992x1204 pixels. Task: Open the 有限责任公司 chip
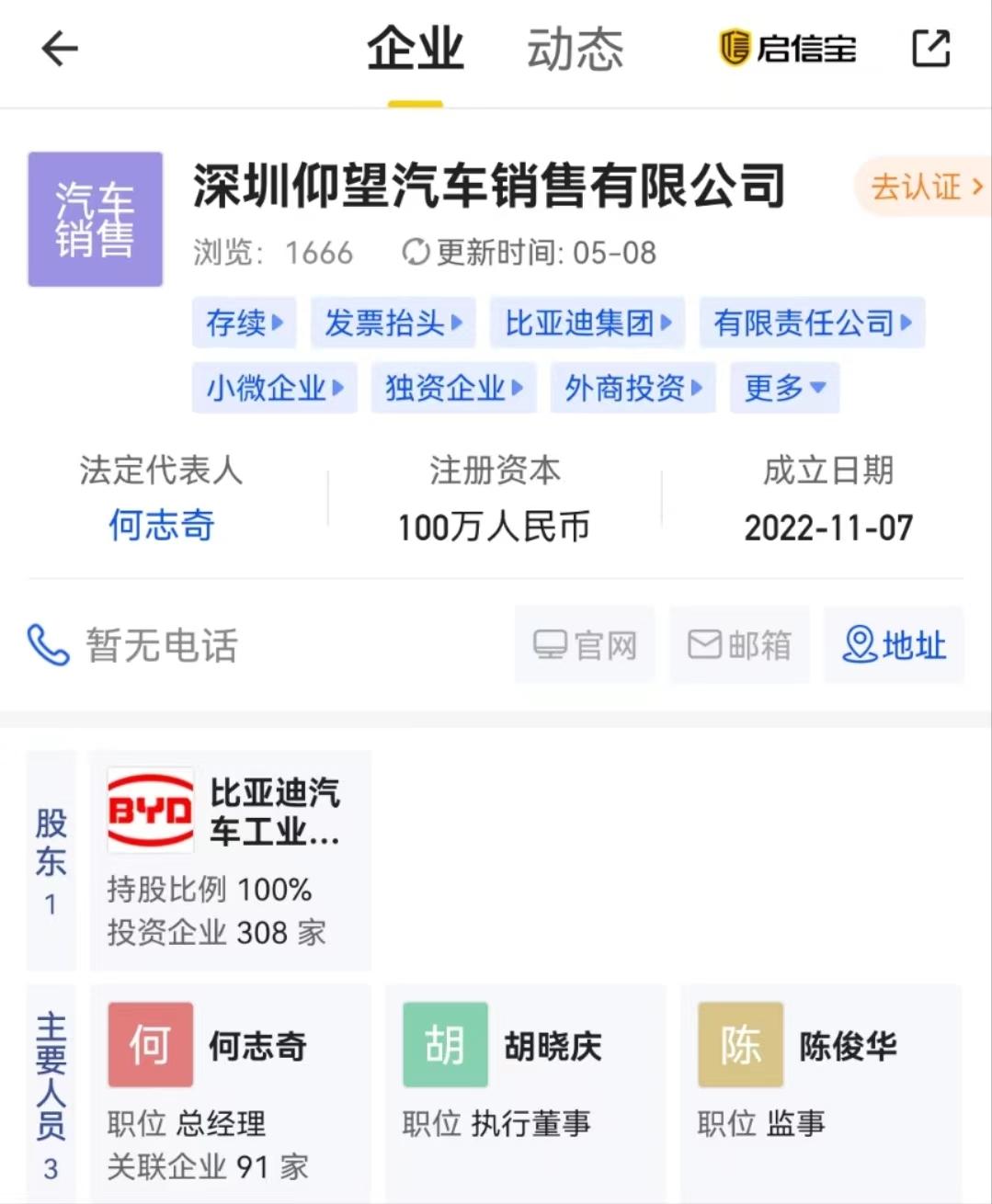pyautogui.click(x=812, y=323)
